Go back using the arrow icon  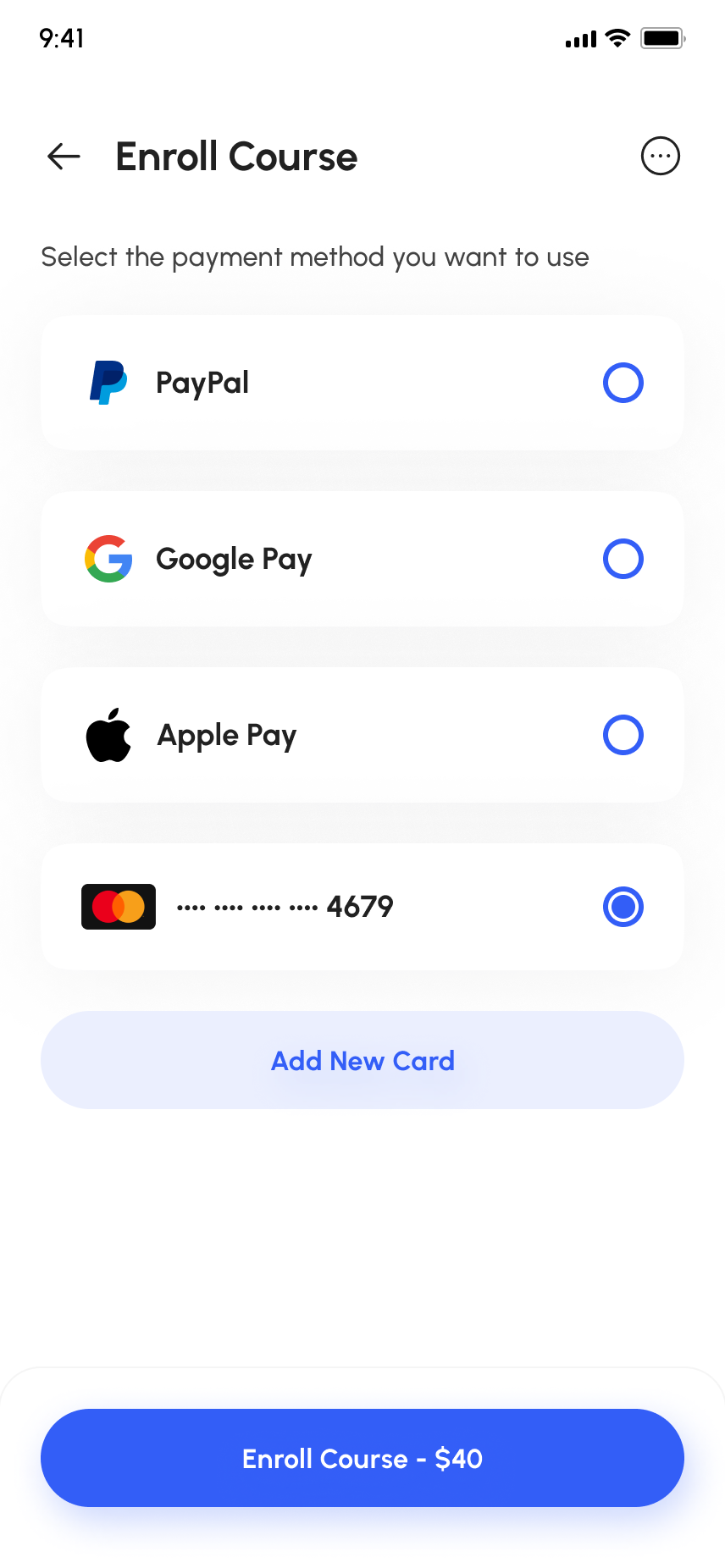click(64, 157)
